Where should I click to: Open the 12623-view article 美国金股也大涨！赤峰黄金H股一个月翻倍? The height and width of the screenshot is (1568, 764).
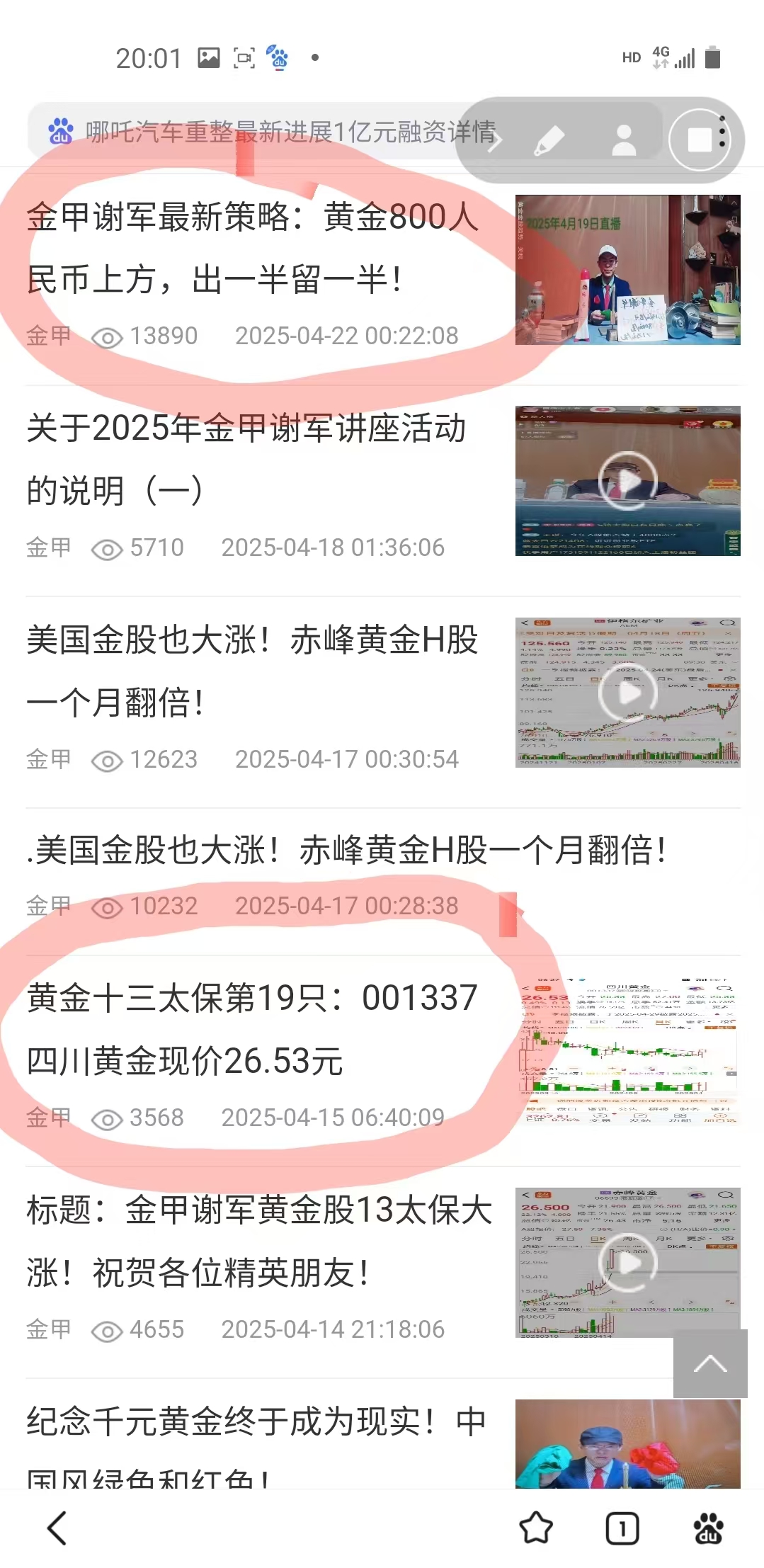tap(252, 671)
